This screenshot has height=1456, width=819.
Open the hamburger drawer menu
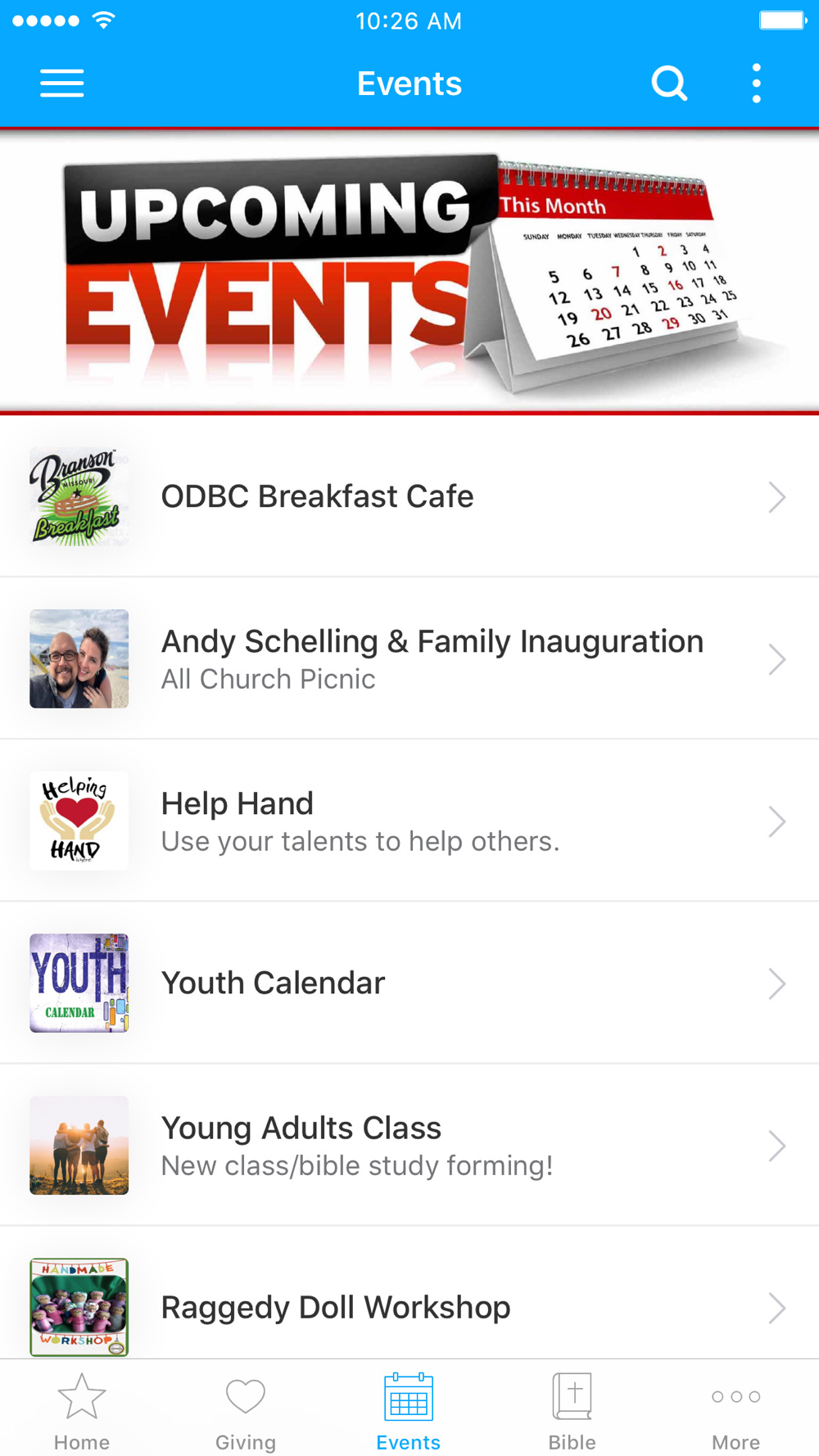coord(62,84)
